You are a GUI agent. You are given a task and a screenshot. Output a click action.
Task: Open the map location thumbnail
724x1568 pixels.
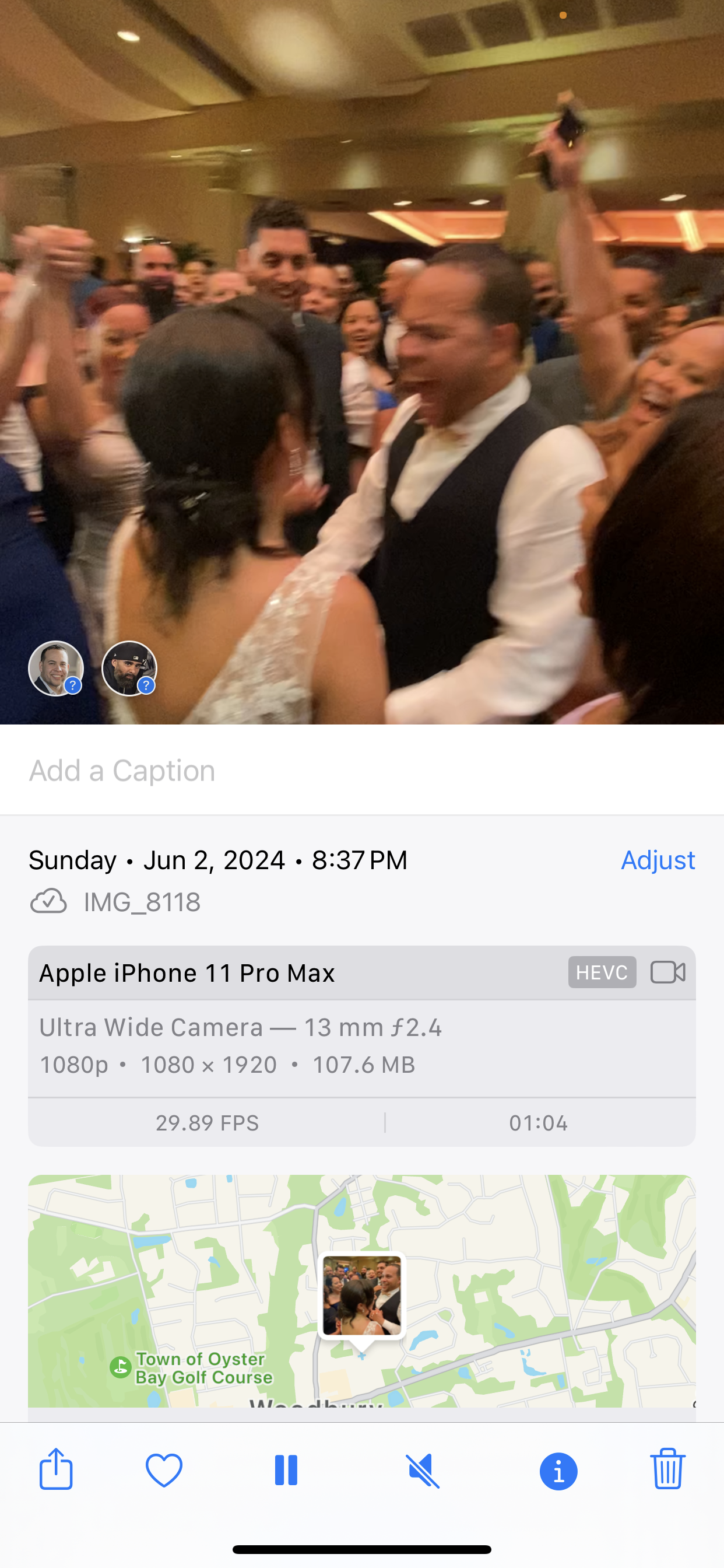pyautogui.click(x=362, y=1296)
